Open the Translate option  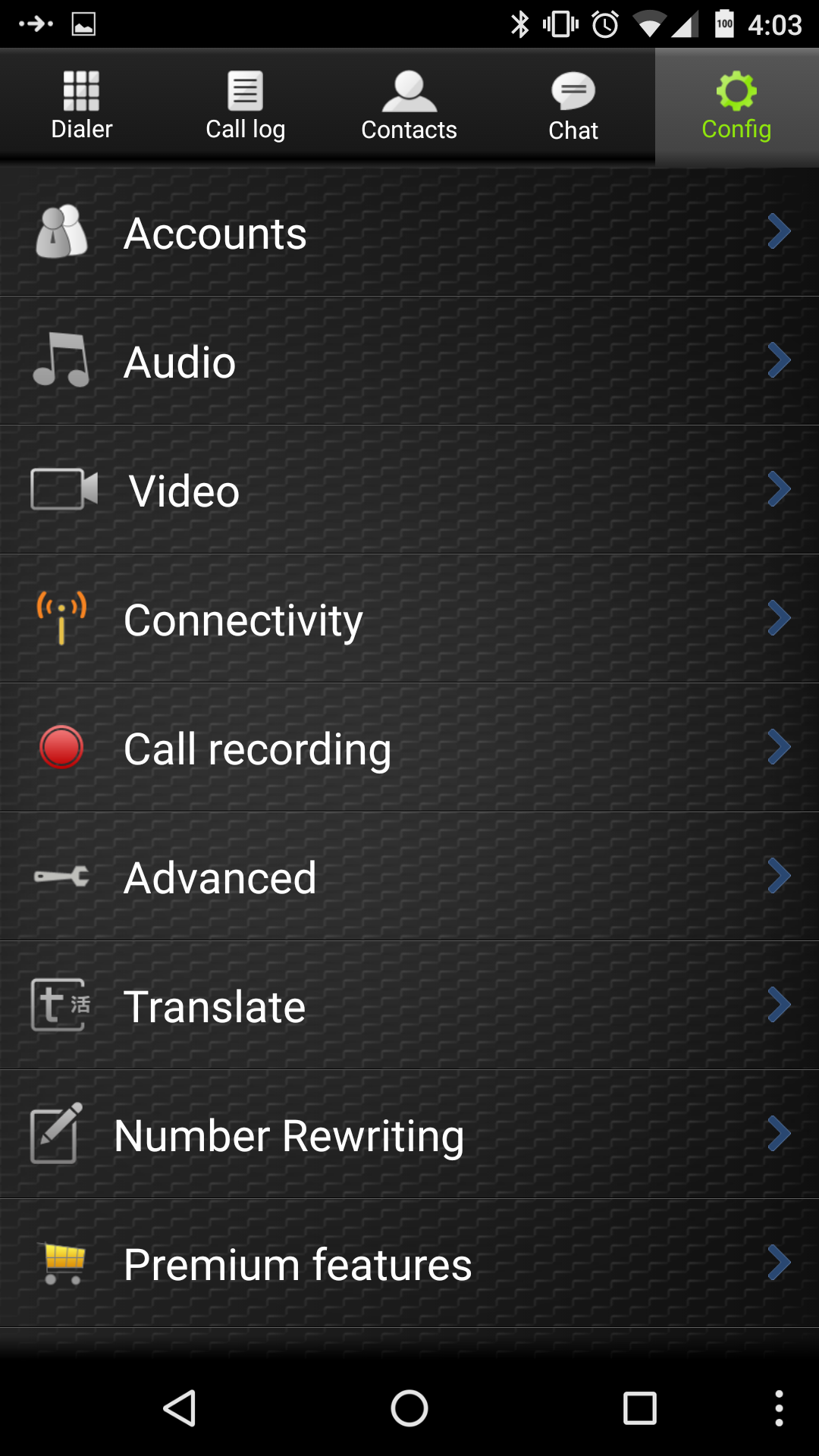click(x=409, y=1006)
